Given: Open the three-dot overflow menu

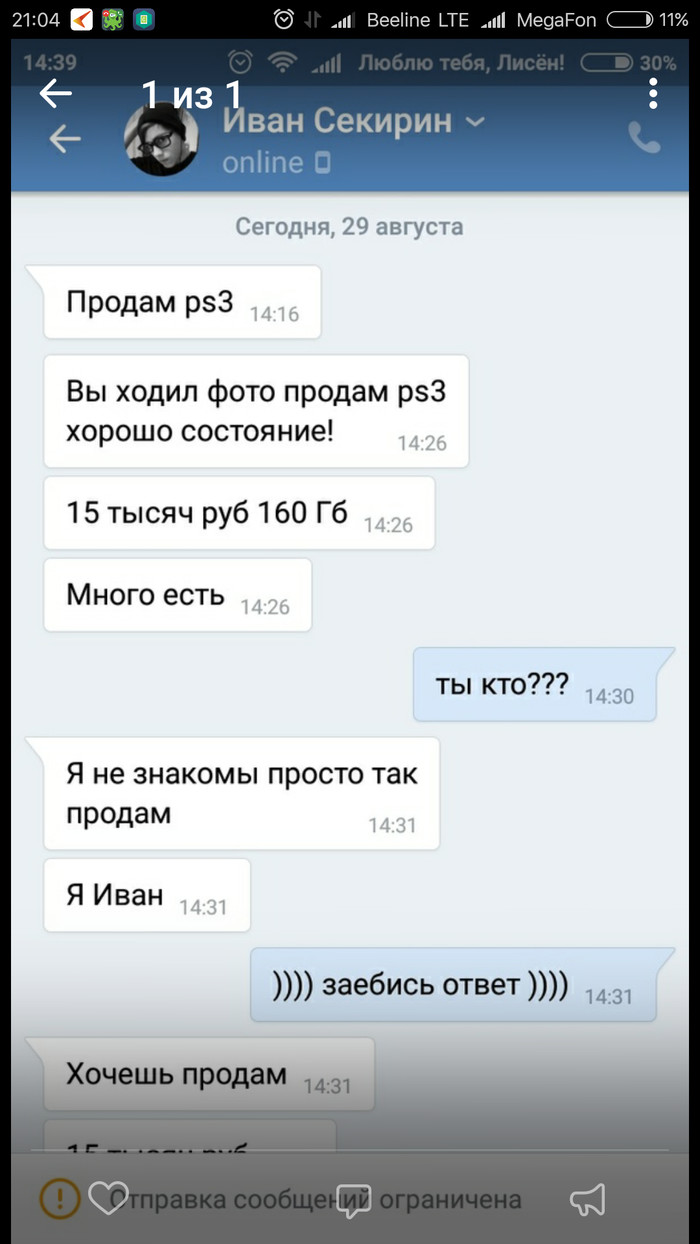Looking at the screenshot, I should [x=653, y=94].
